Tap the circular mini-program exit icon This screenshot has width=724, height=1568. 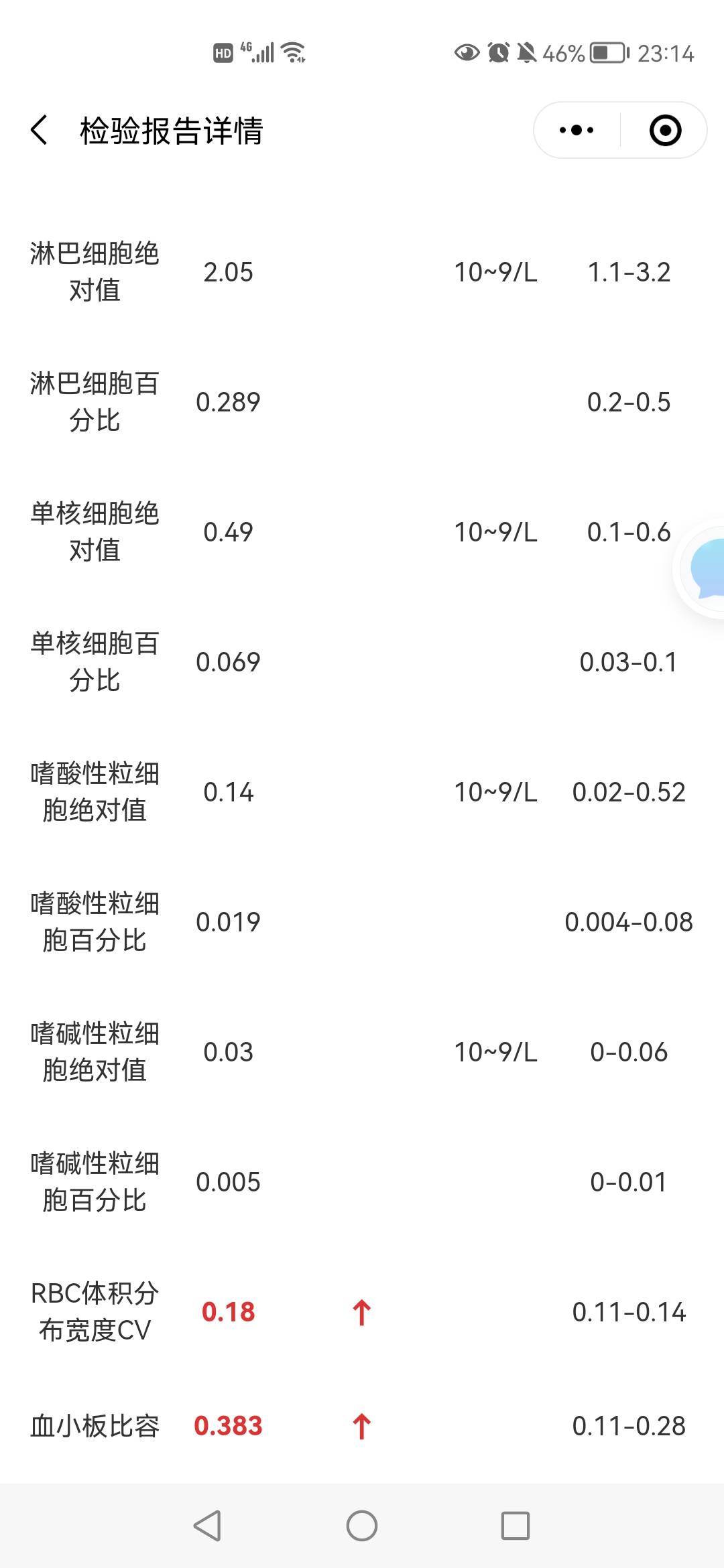(x=662, y=130)
